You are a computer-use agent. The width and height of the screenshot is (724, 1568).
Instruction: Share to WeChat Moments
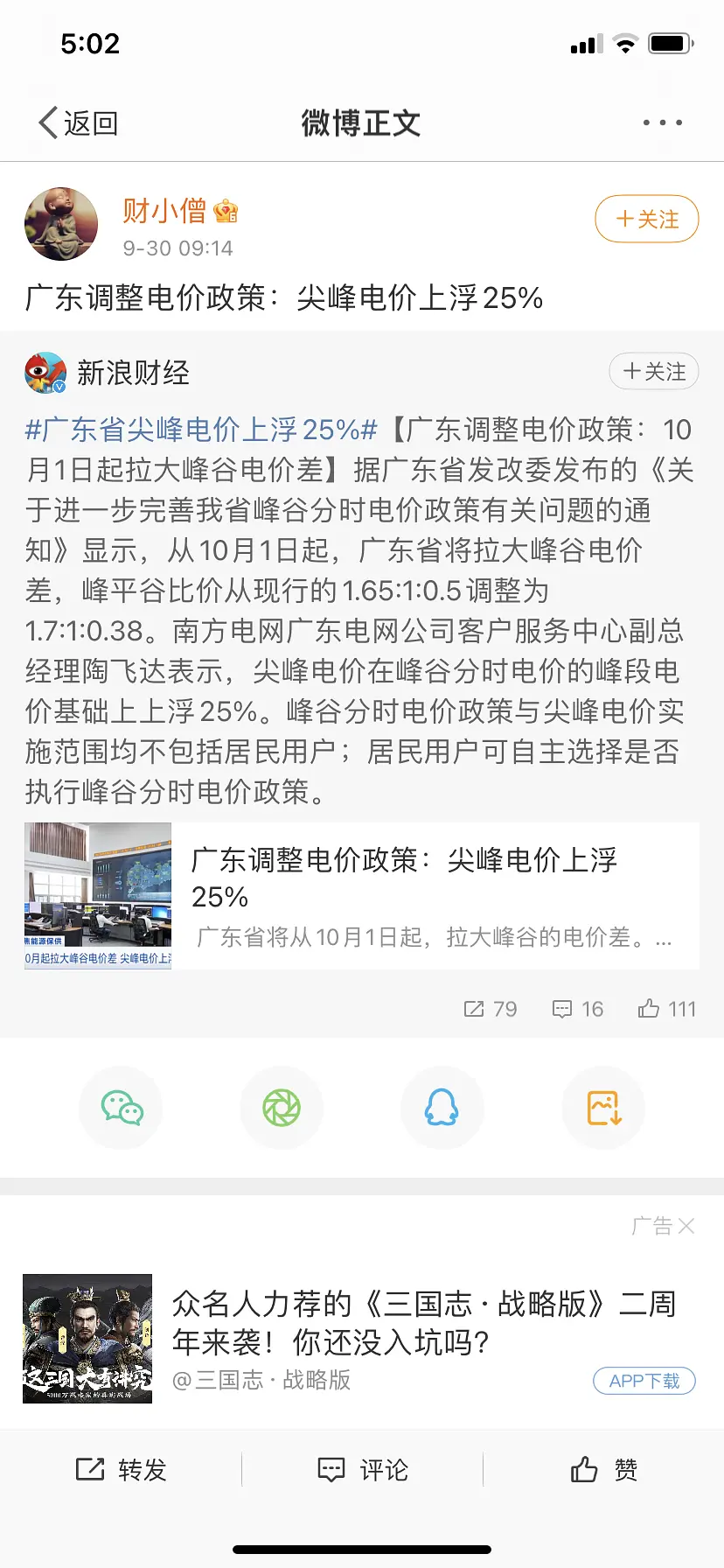[282, 1108]
